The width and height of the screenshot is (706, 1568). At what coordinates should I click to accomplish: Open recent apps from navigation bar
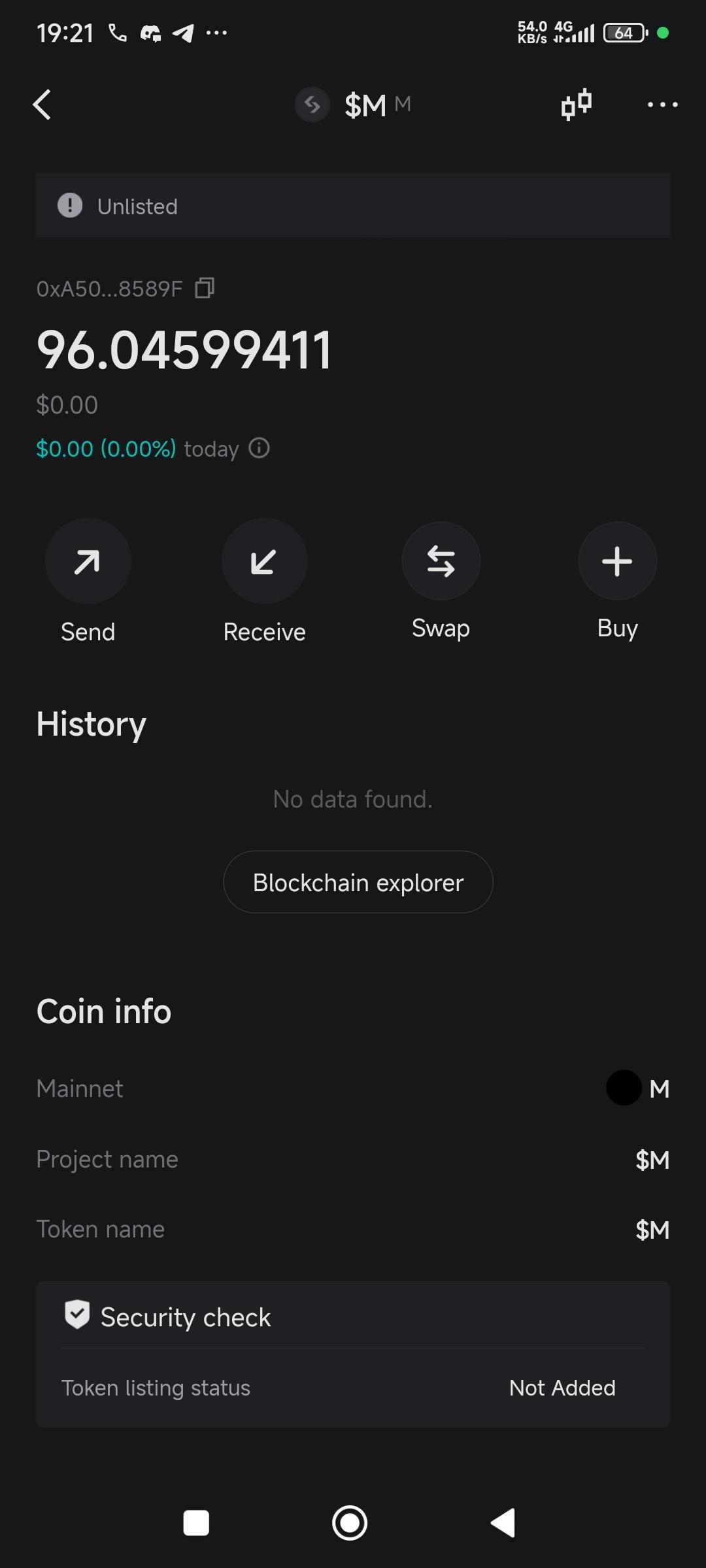coord(196,1523)
